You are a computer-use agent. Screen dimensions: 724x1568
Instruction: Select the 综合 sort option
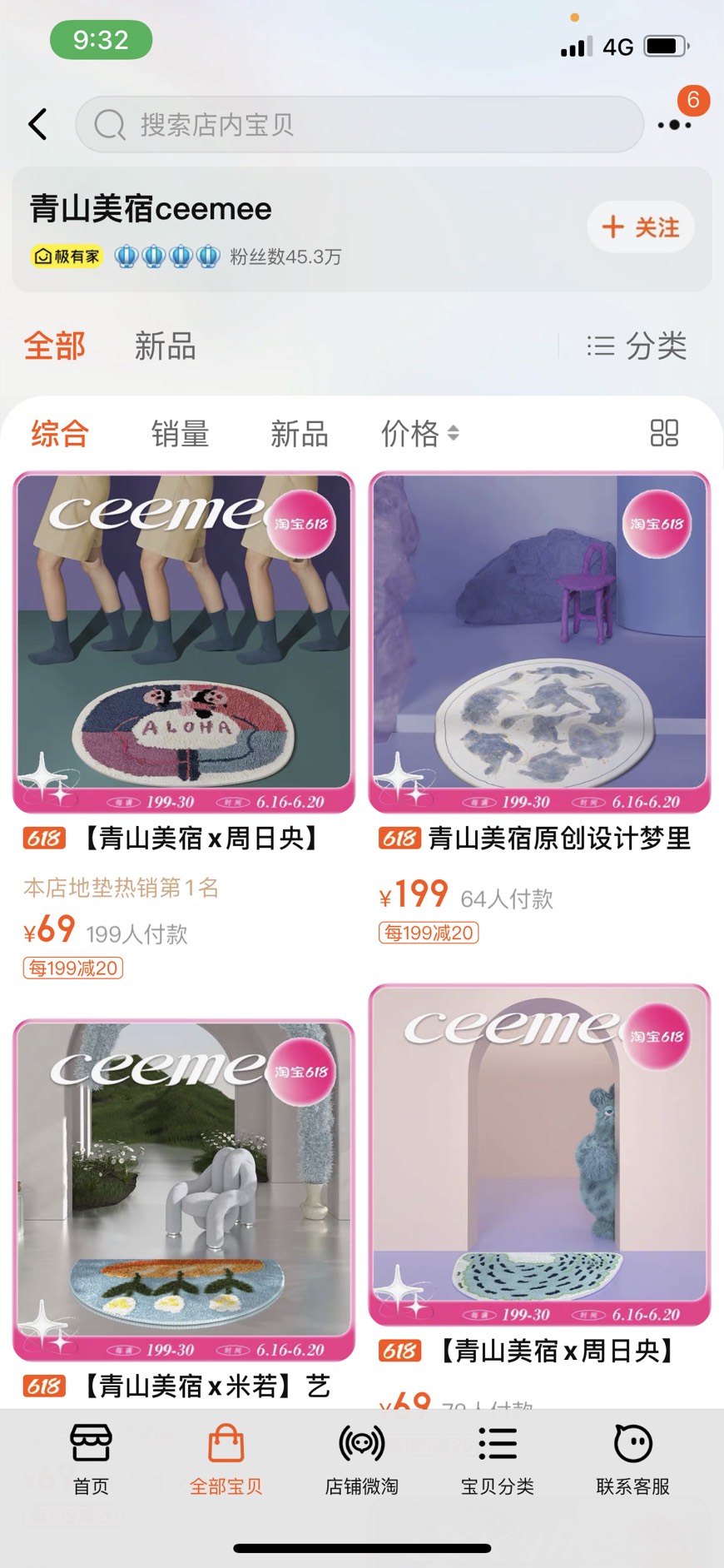pyautogui.click(x=60, y=434)
